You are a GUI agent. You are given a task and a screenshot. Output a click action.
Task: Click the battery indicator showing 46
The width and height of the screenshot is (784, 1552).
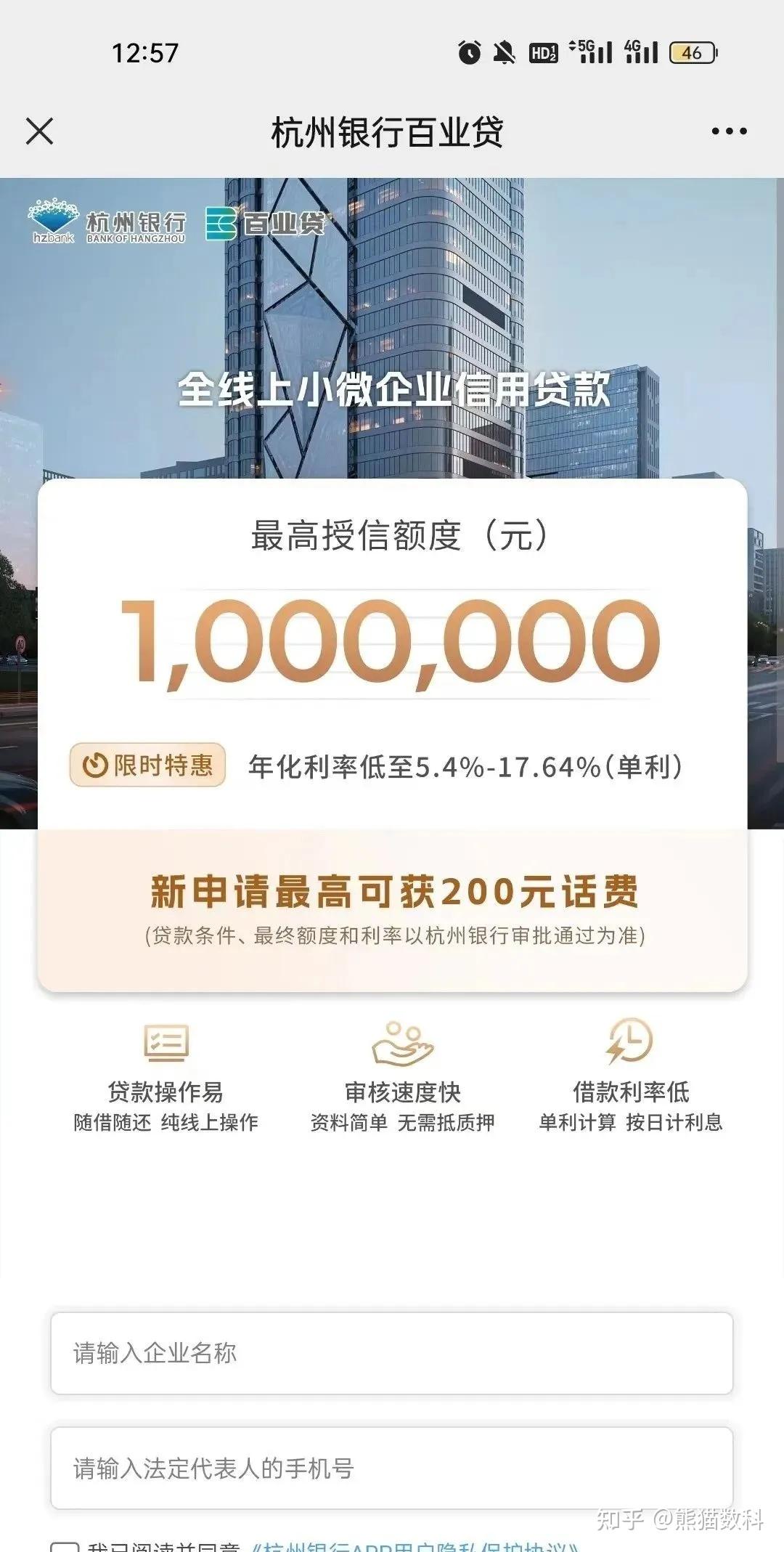point(692,52)
